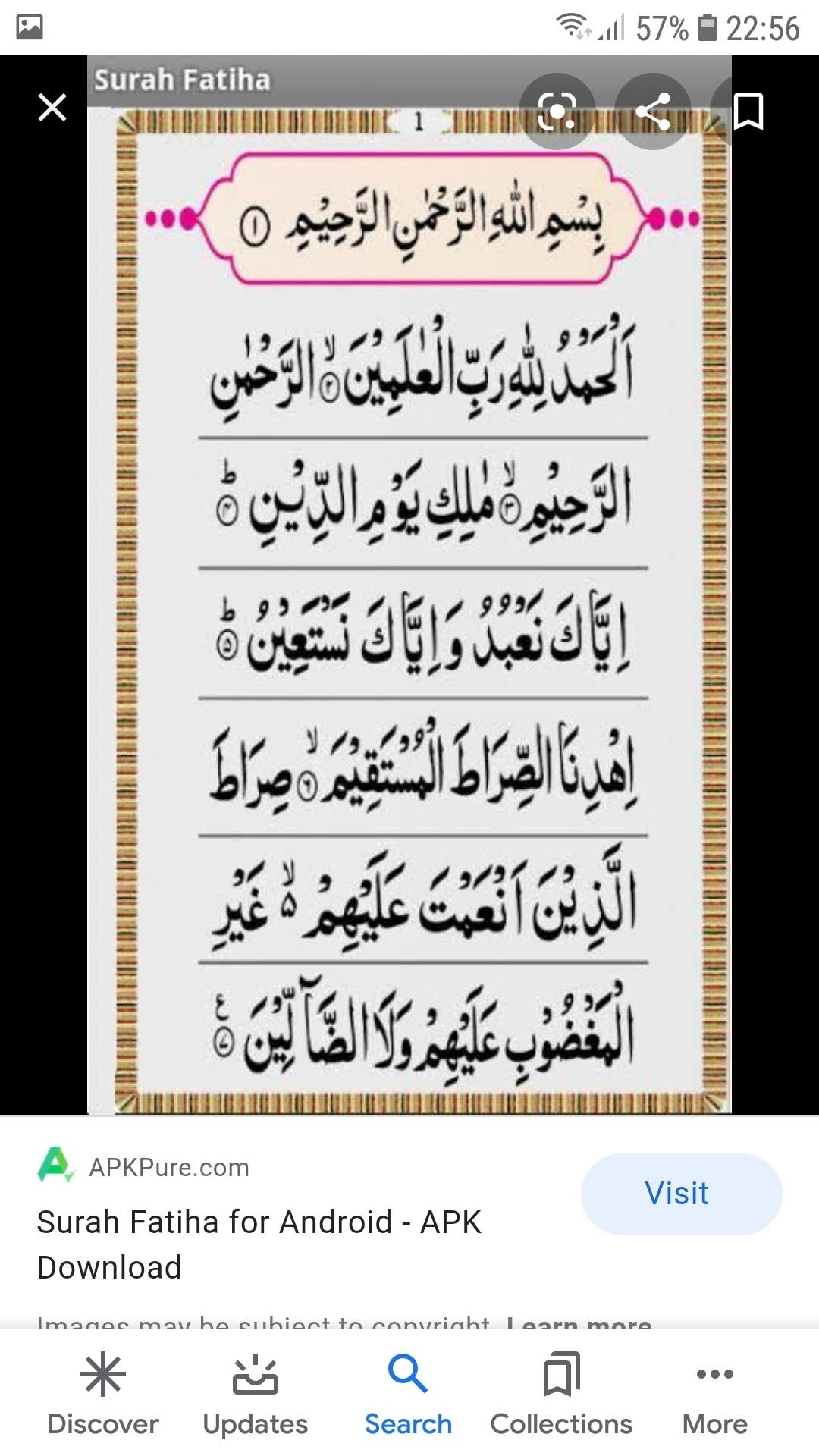Open Surah Fatiha for Android APK link
Screen dimensions: 819x1456
259,1244
